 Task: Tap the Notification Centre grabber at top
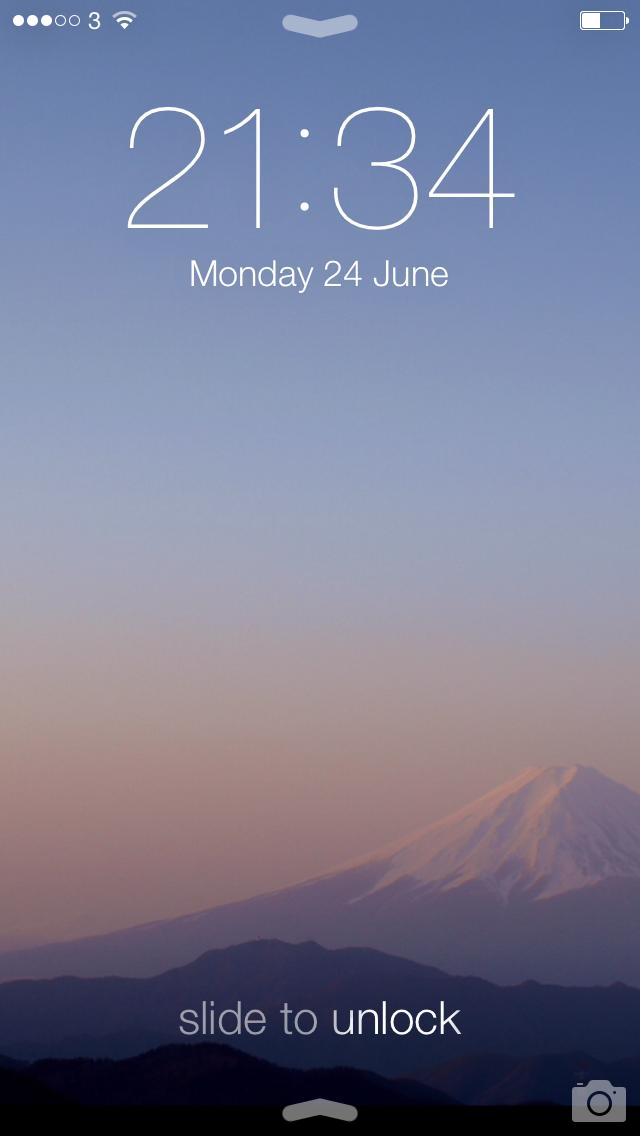tap(320, 25)
